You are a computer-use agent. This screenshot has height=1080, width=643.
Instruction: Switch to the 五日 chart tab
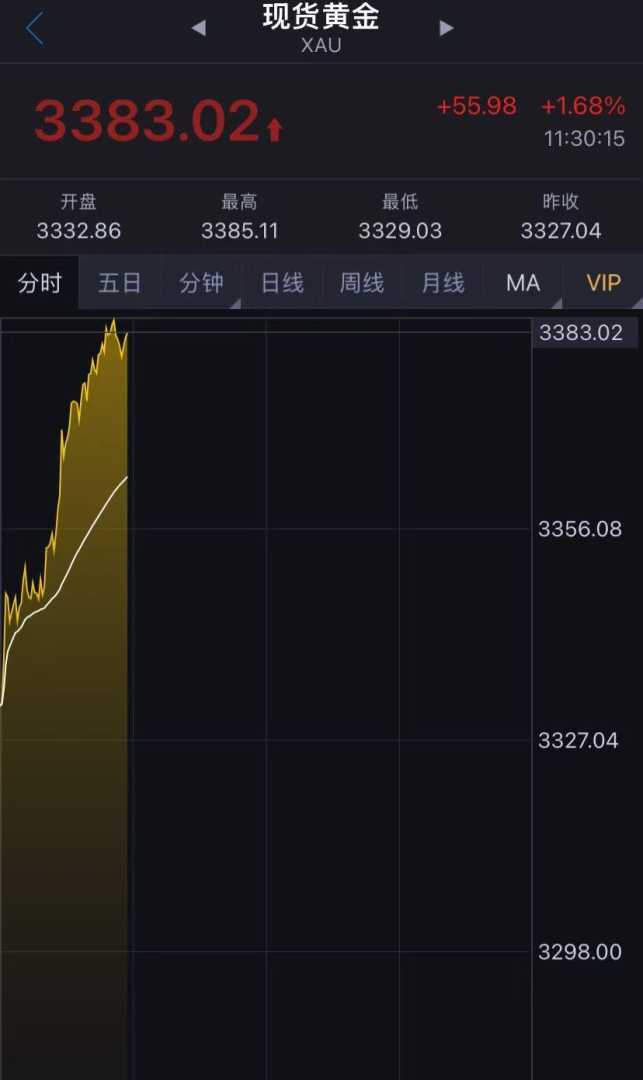120,283
